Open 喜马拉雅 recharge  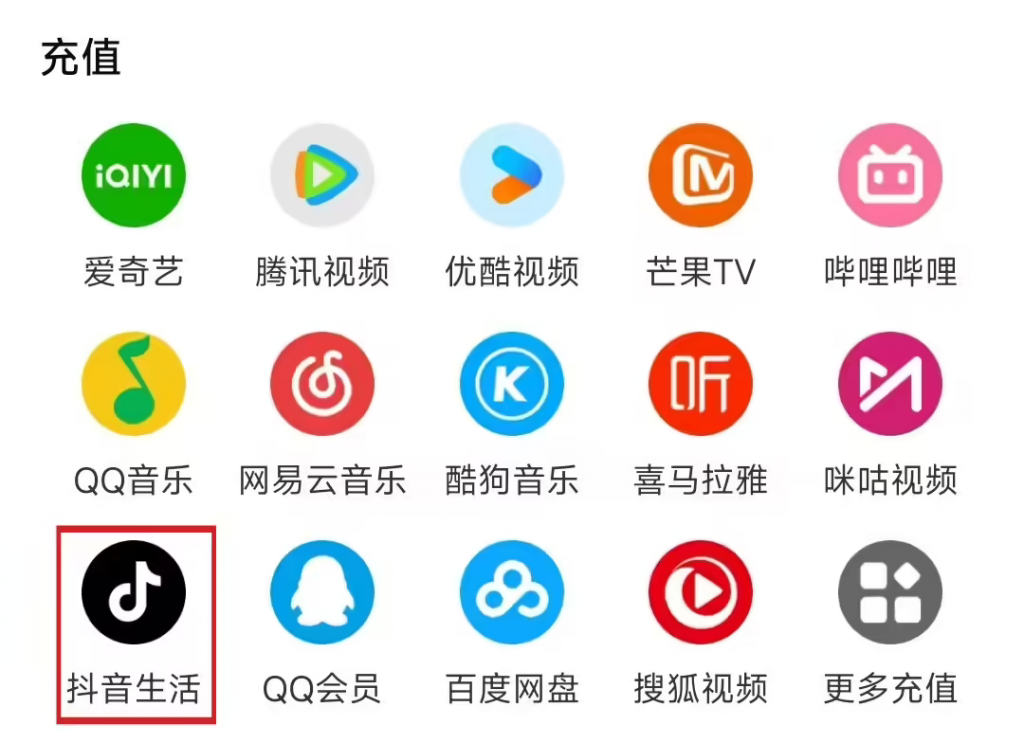tap(700, 384)
